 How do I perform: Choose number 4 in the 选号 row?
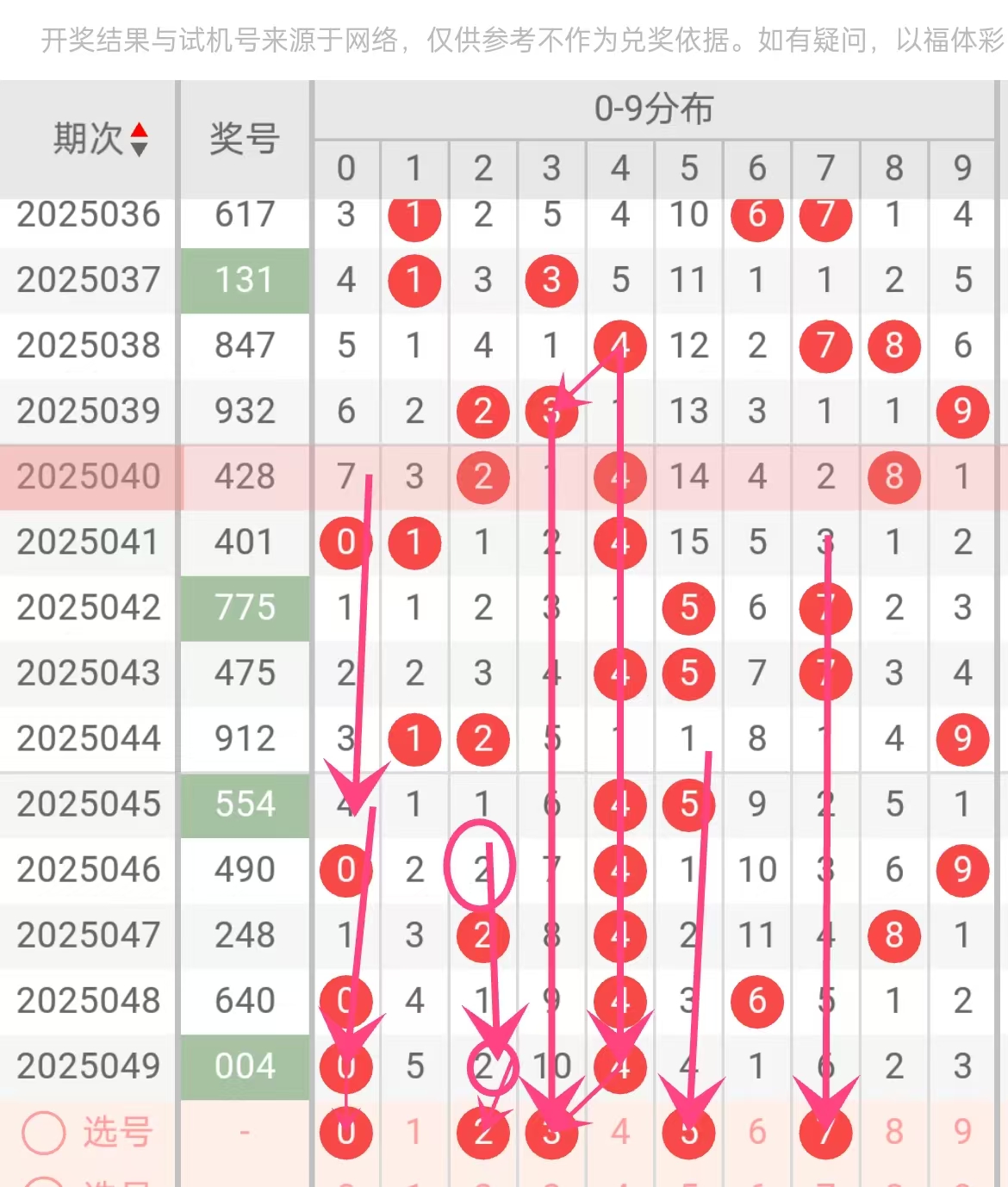620,1132
